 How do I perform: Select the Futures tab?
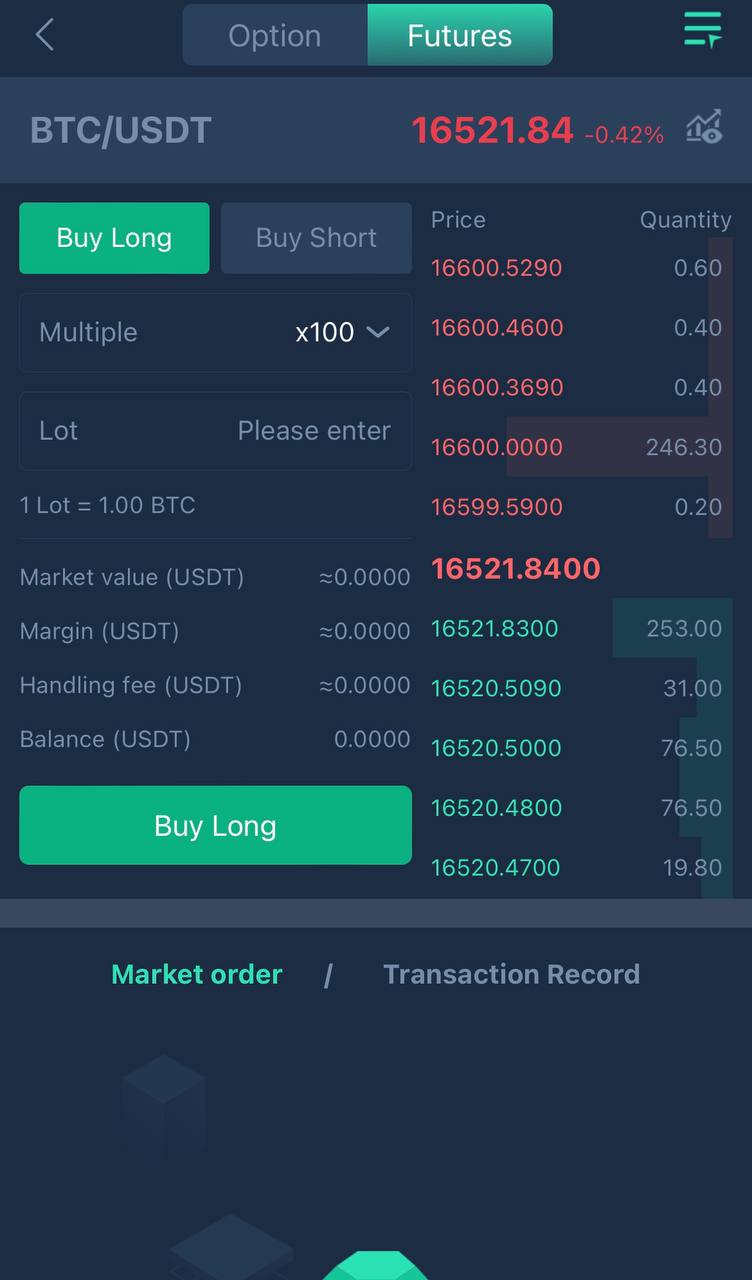click(x=460, y=35)
